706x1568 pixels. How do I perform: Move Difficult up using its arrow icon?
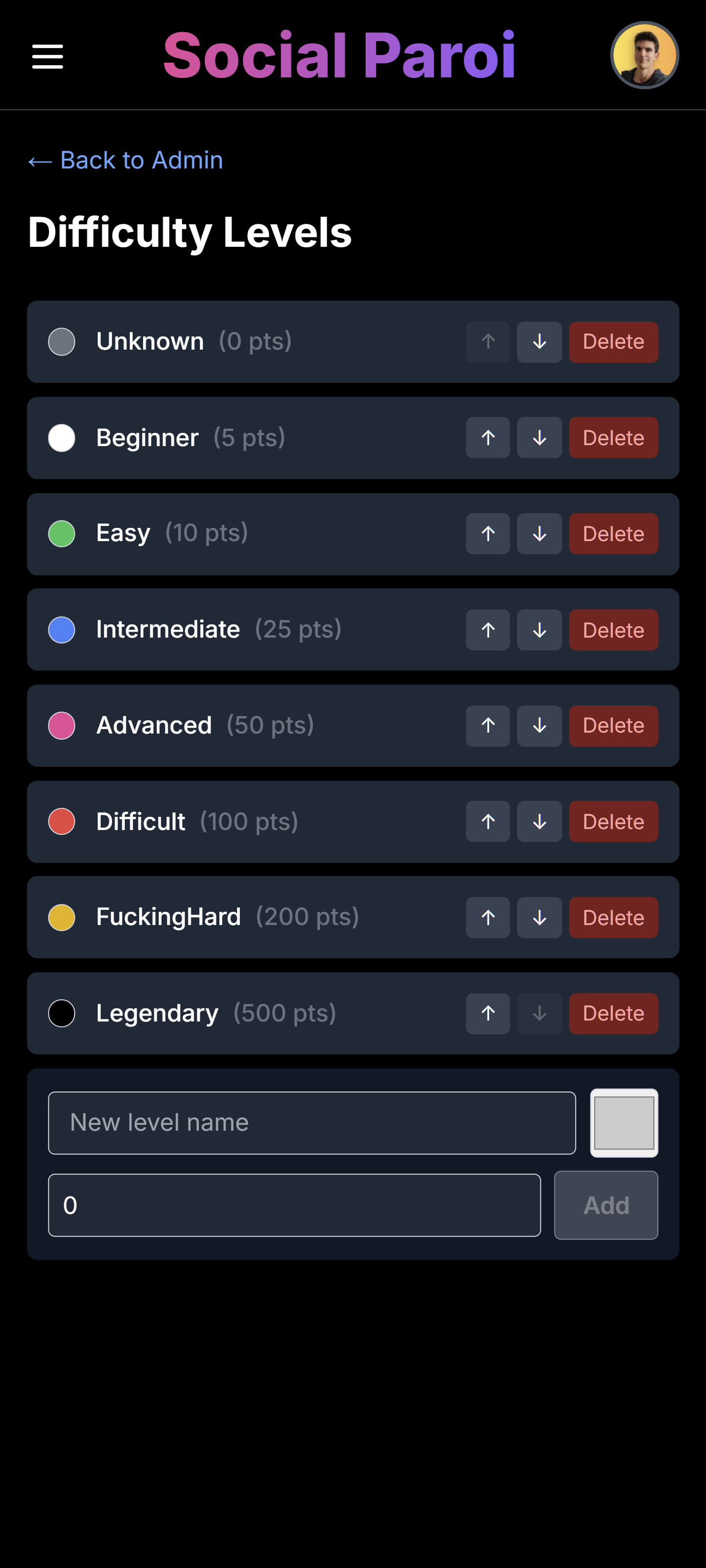tap(488, 821)
